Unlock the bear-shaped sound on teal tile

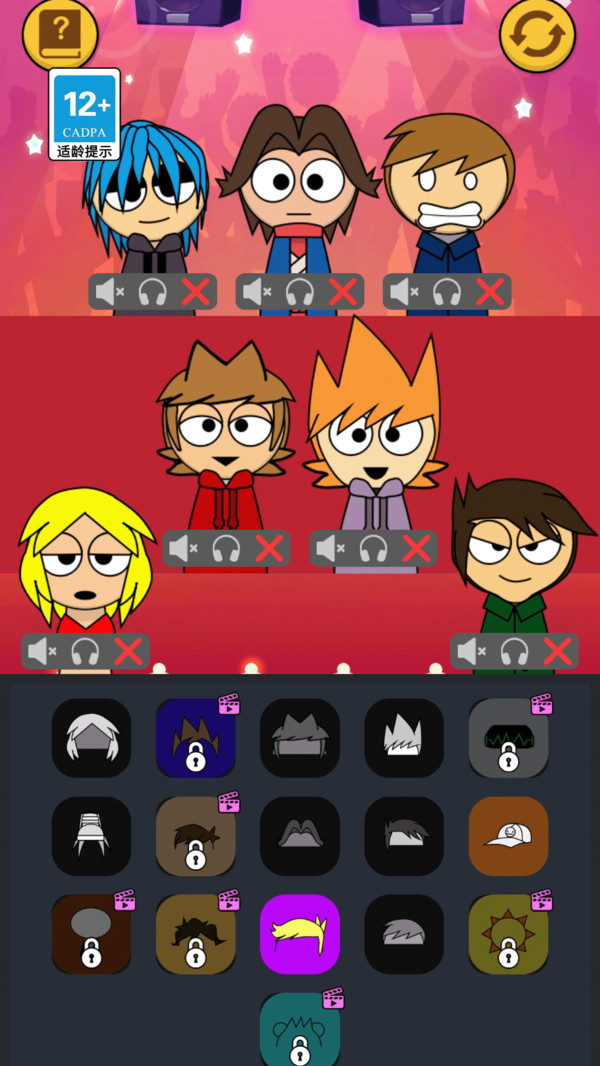point(300,1030)
